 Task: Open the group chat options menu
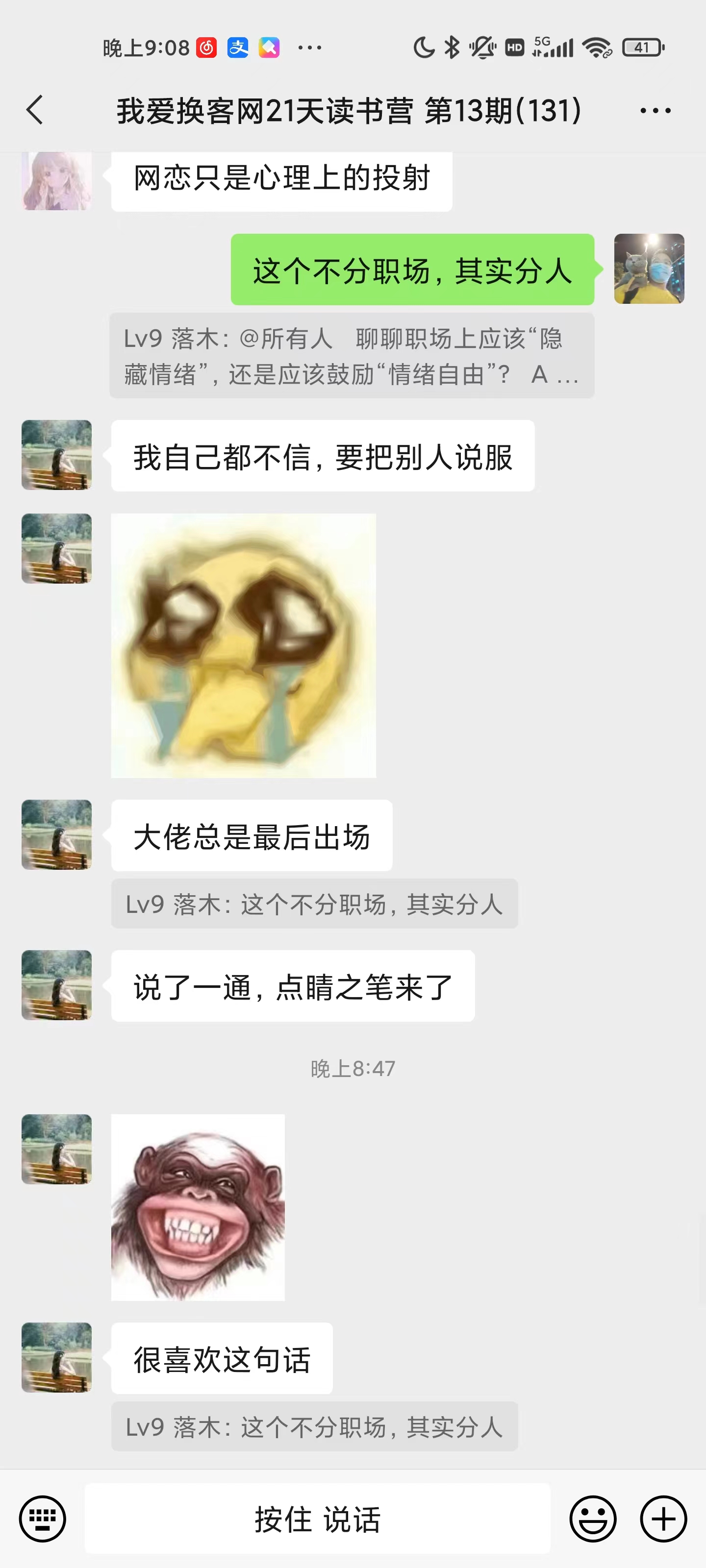[x=655, y=111]
